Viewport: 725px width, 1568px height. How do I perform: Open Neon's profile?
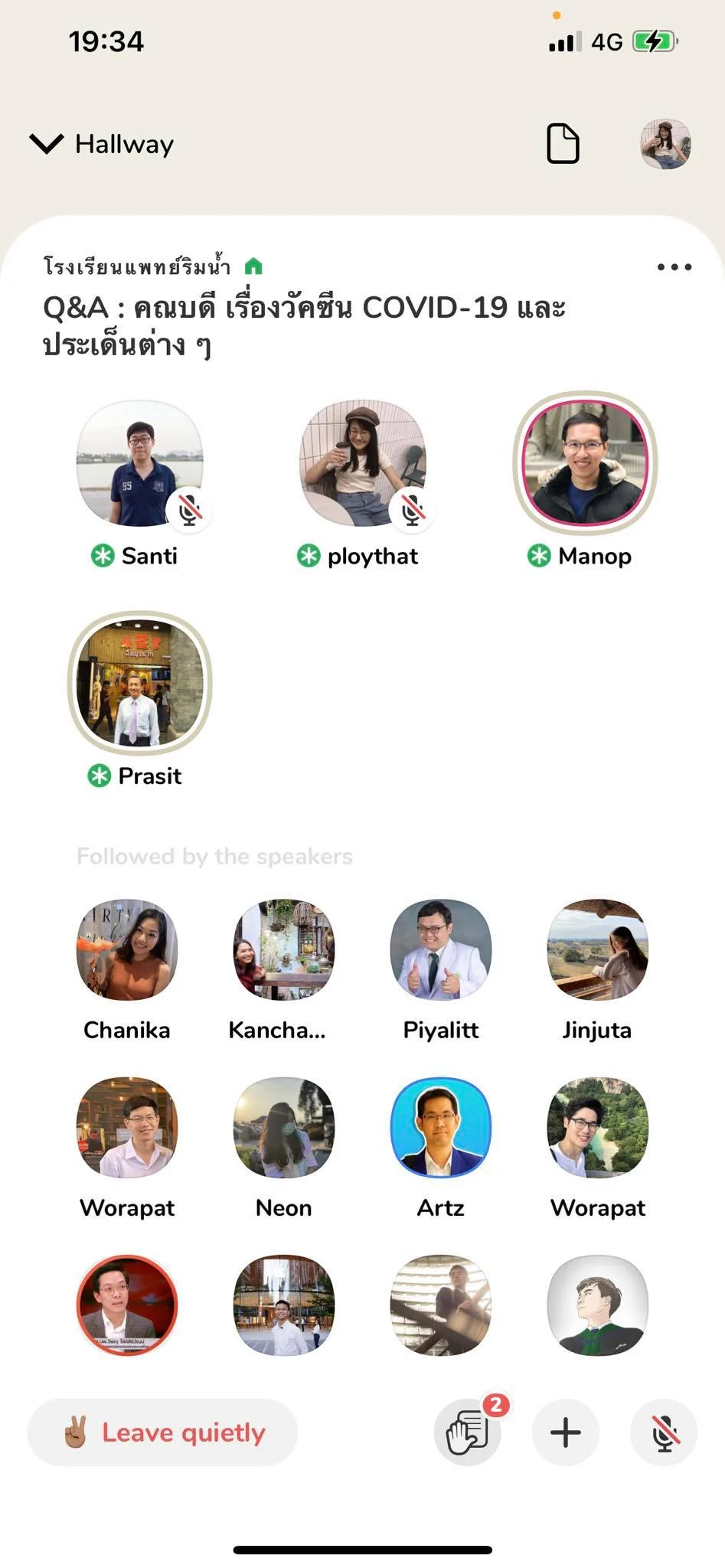pos(283,1127)
